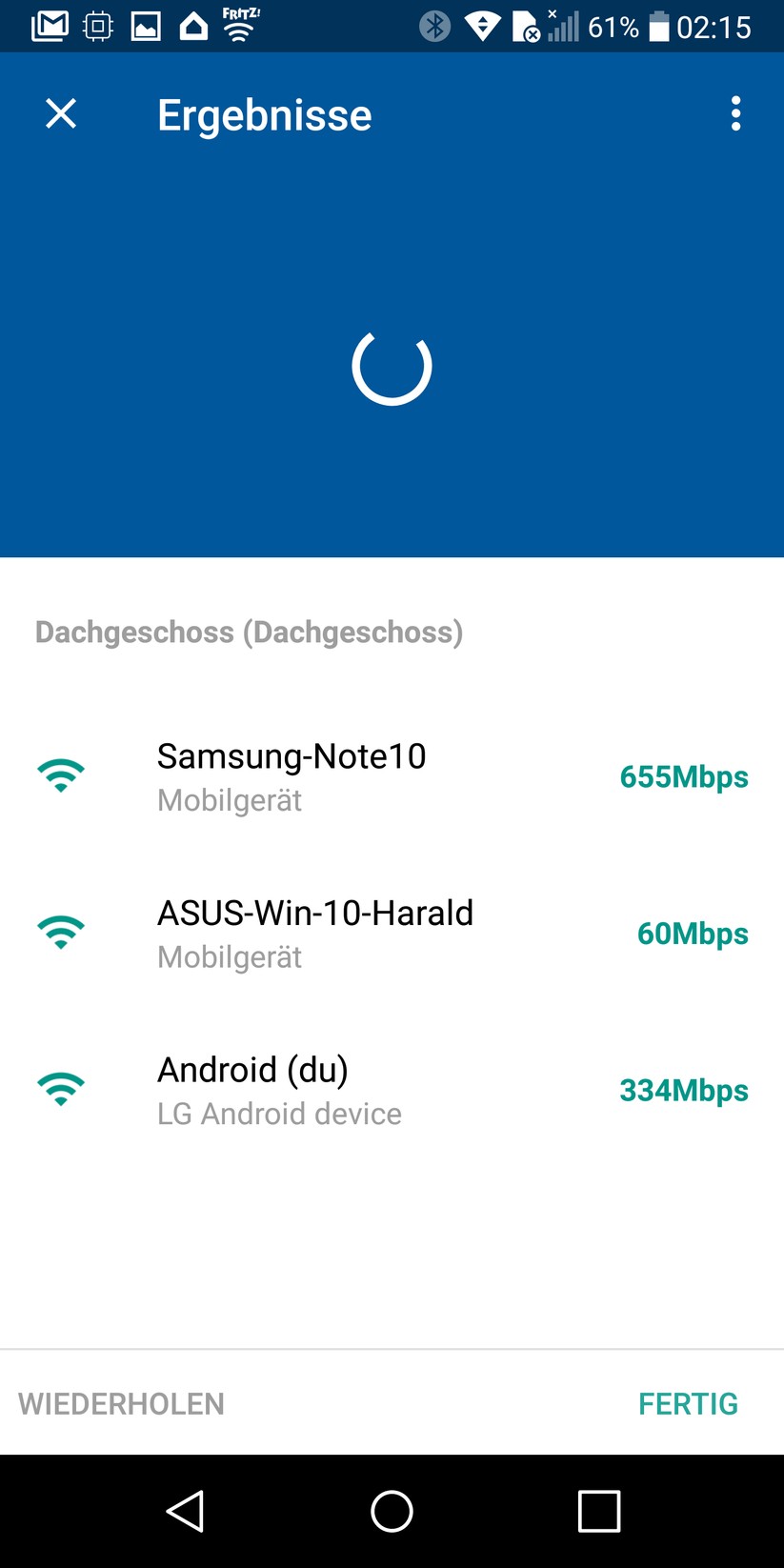Tap the Wi-Fi icon beside Samsung-Note10
This screenshot has height=1568, width=784.
[60, 774]
